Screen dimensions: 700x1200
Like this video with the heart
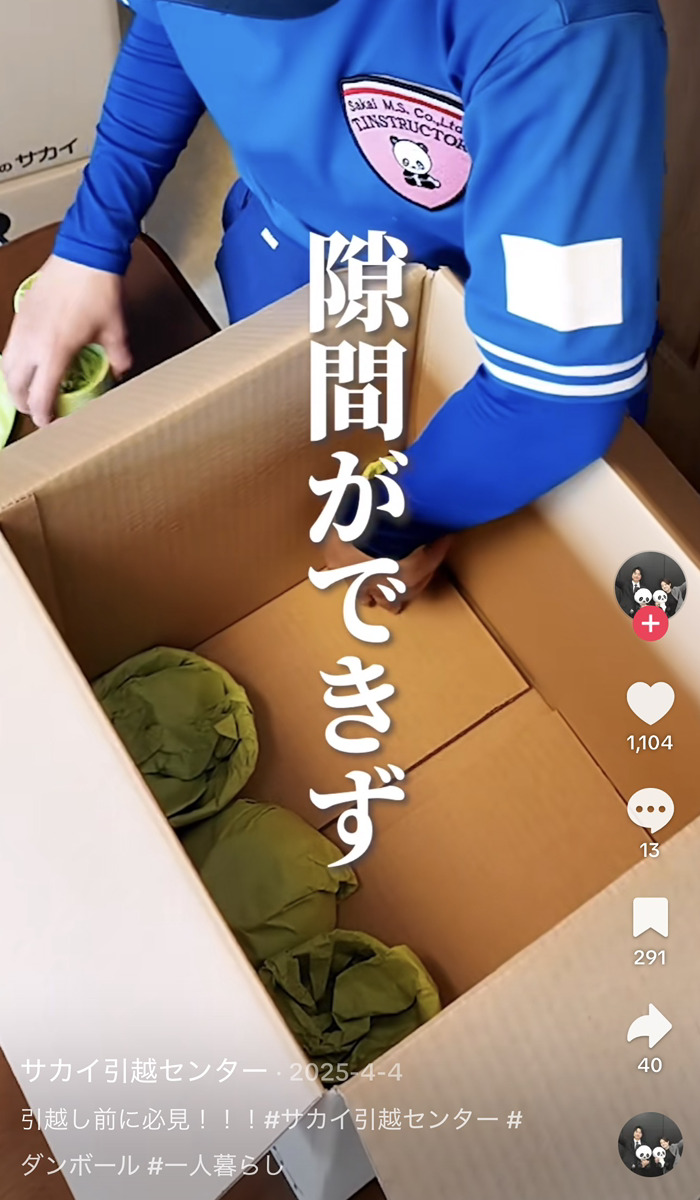(x=650, y=703)
